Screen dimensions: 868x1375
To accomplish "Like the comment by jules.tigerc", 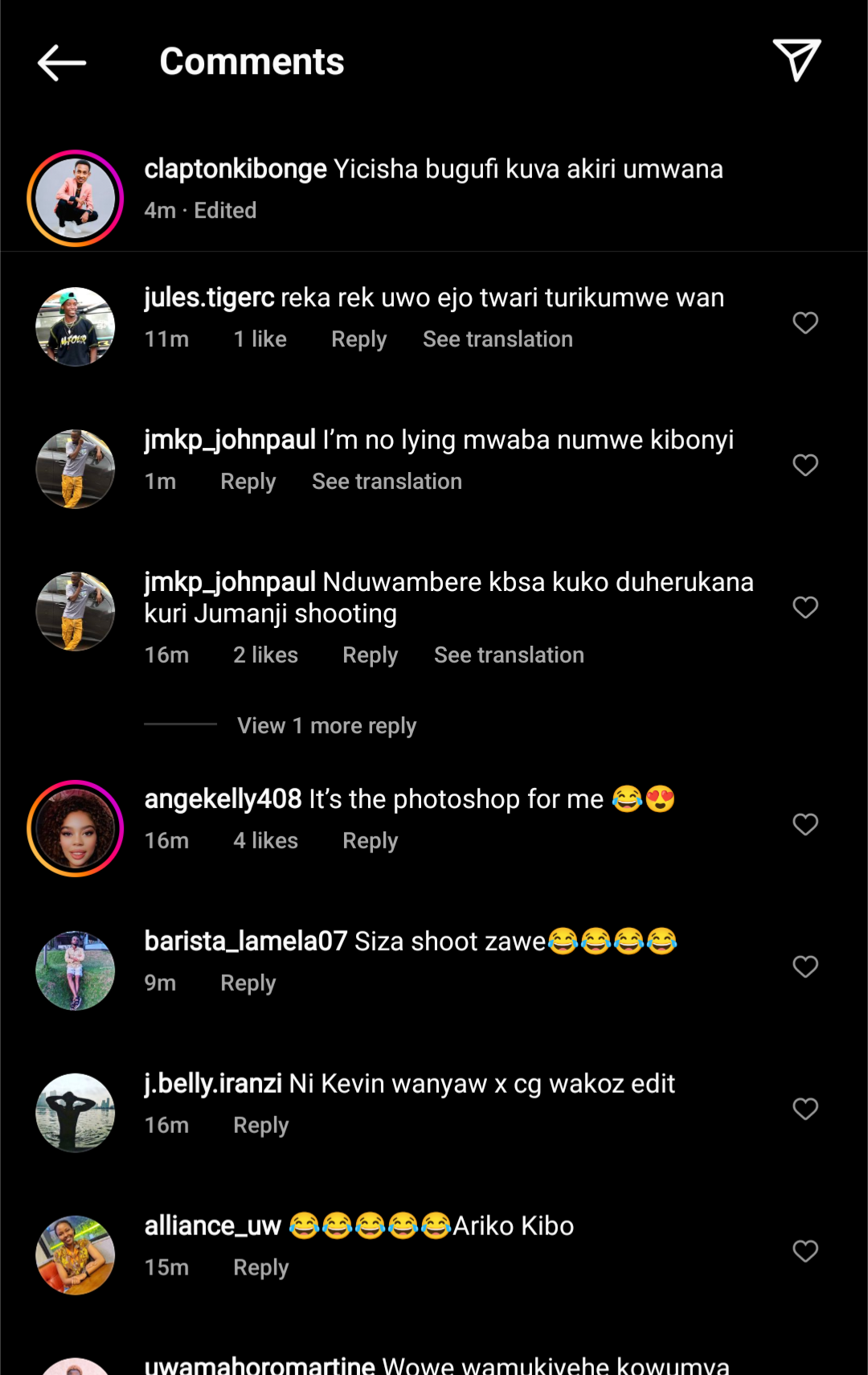I will point(805,323).
